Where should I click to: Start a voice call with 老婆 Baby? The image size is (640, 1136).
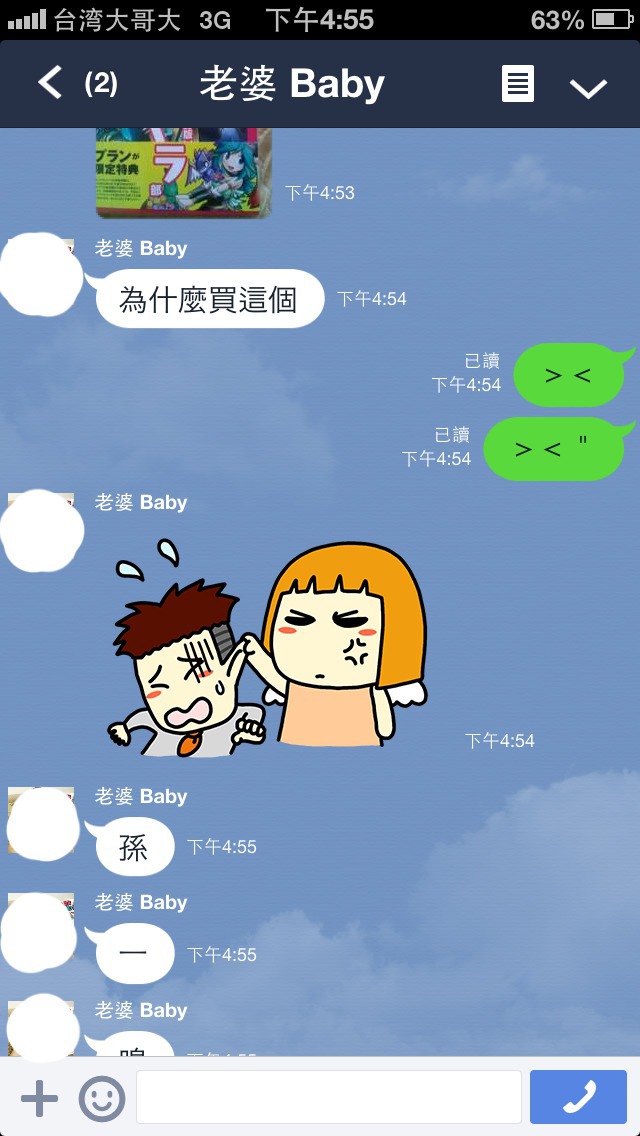[x=578, y=1097]
